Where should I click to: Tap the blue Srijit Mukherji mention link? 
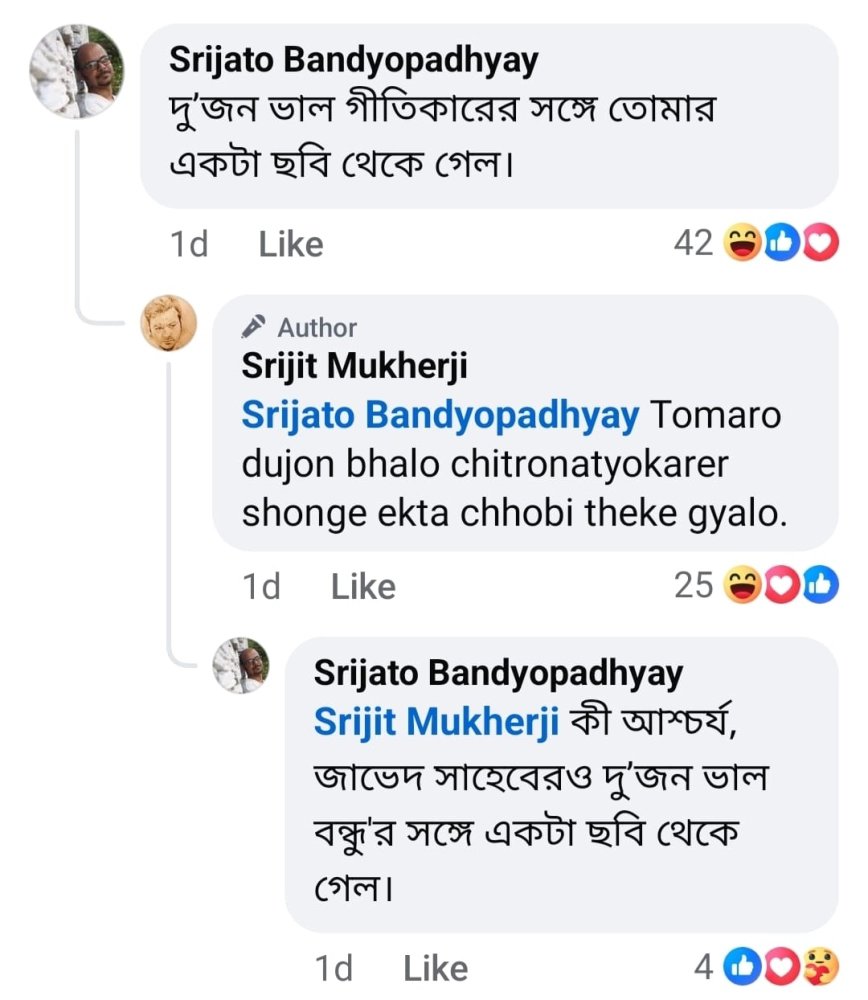(435, 723)
